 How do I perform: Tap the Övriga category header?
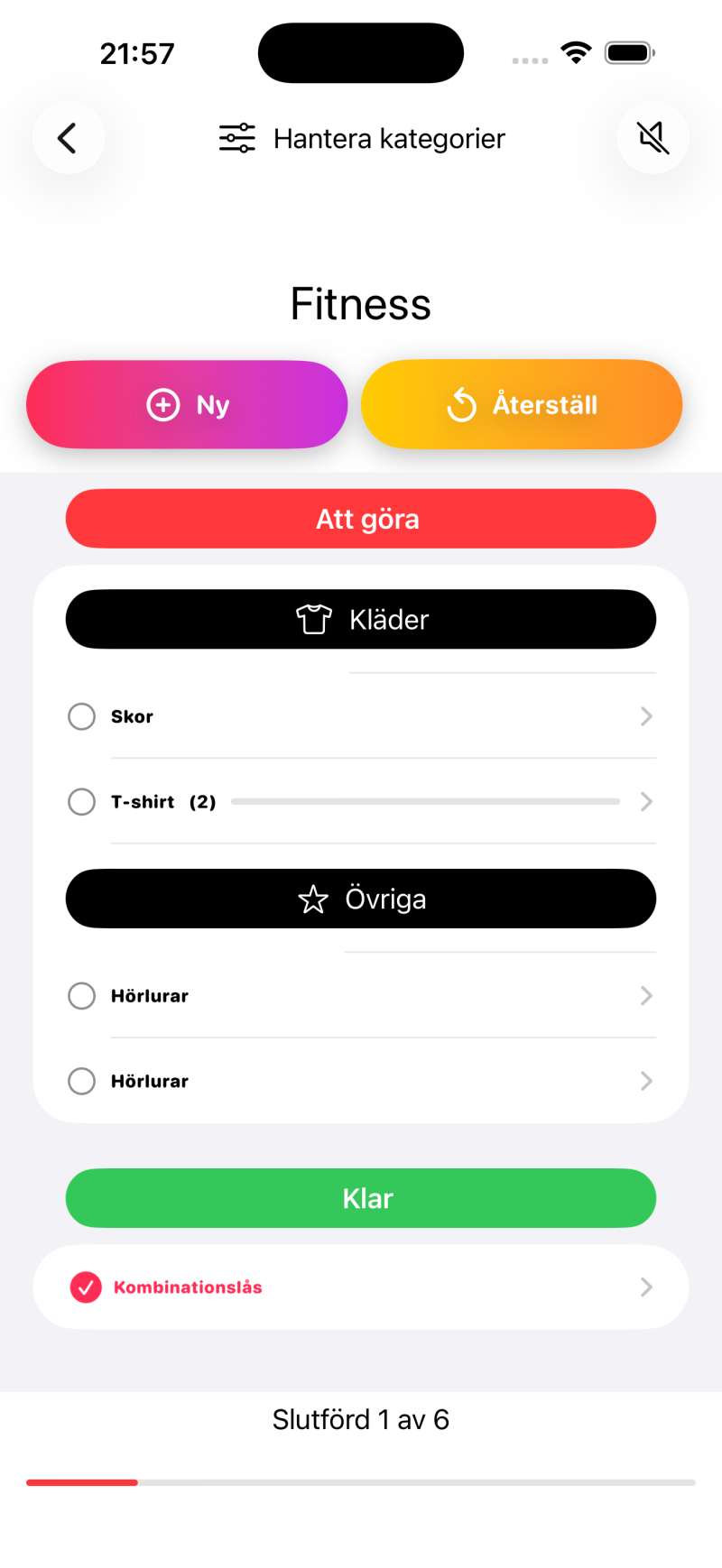[361, 899]
